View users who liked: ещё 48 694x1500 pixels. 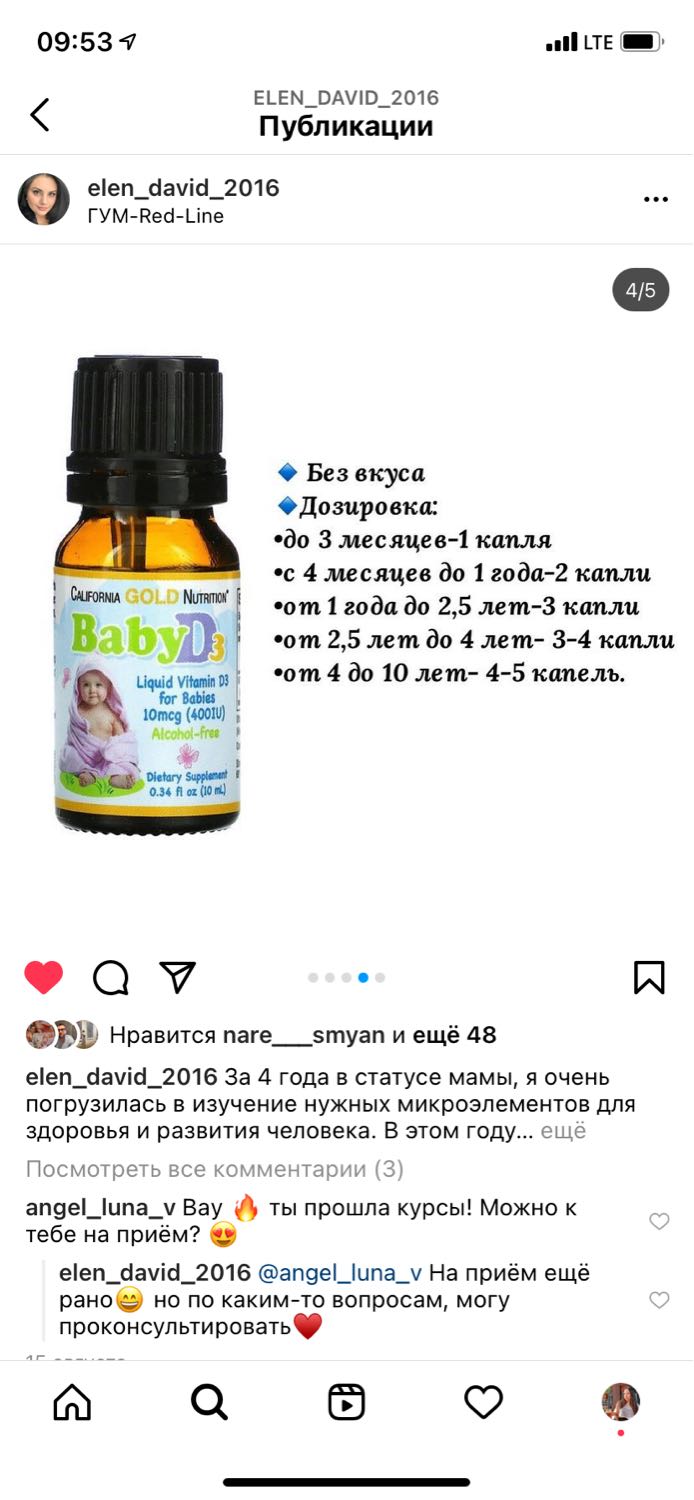(453, 1035)
